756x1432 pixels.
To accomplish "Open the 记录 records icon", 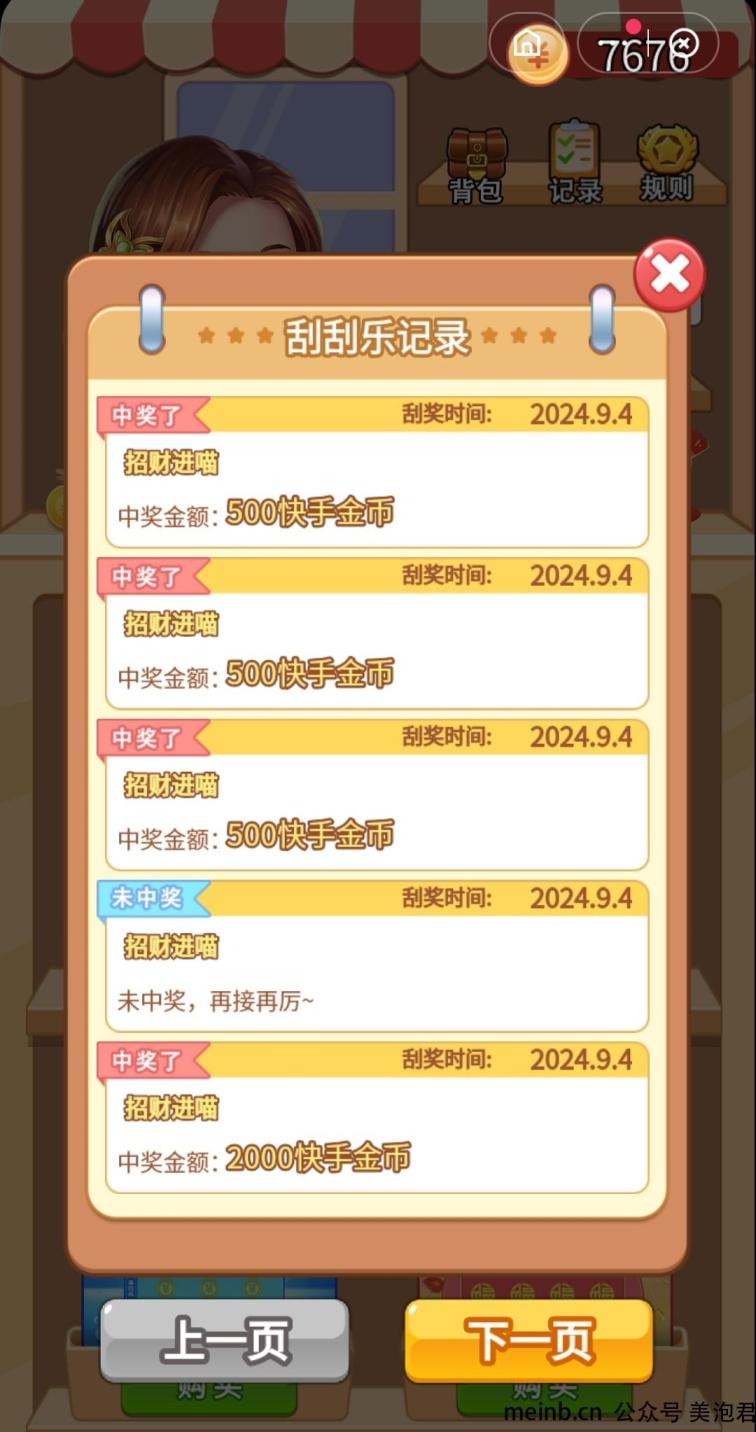I will 574,164.
